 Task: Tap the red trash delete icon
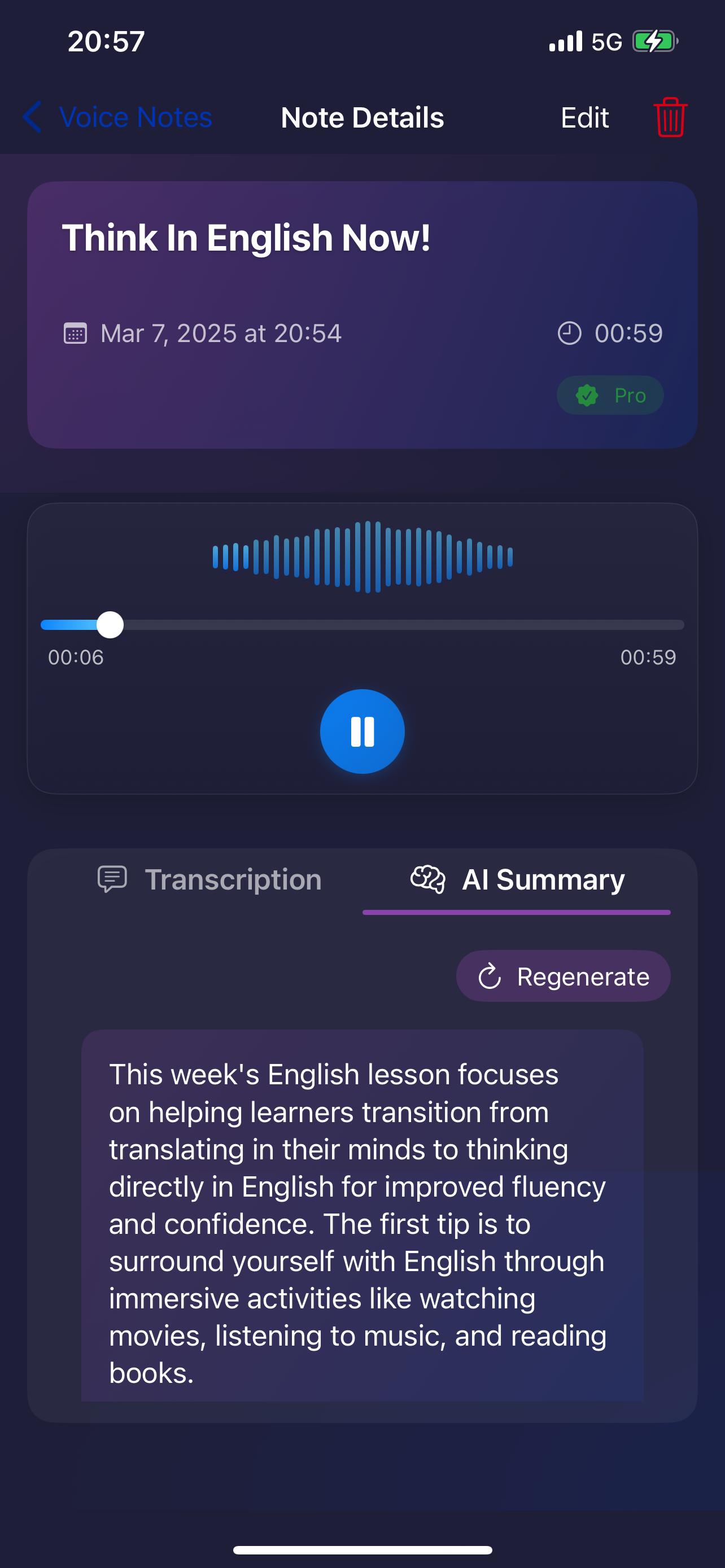click(x=670, y=117)
